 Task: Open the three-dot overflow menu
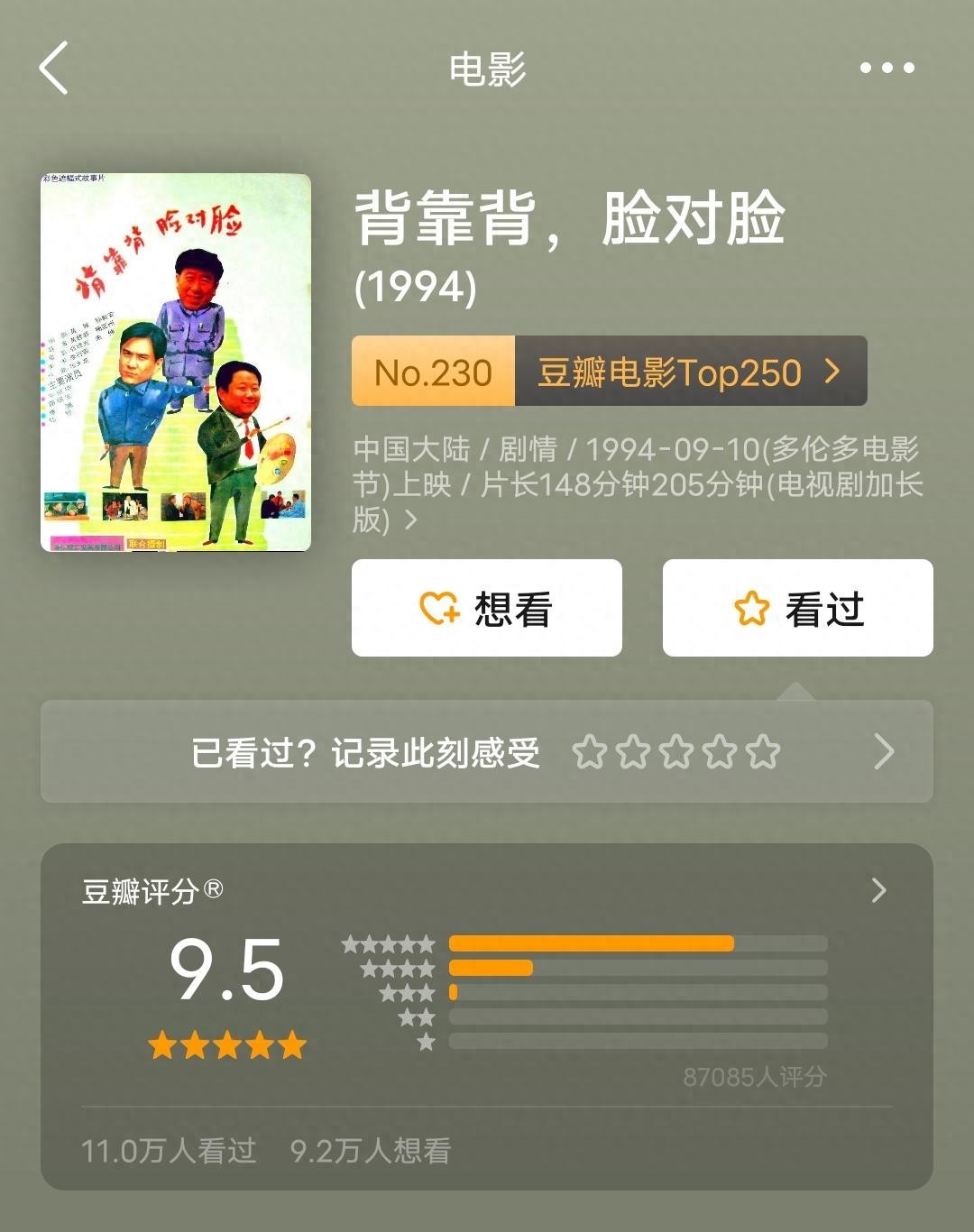tap(887, 68)
